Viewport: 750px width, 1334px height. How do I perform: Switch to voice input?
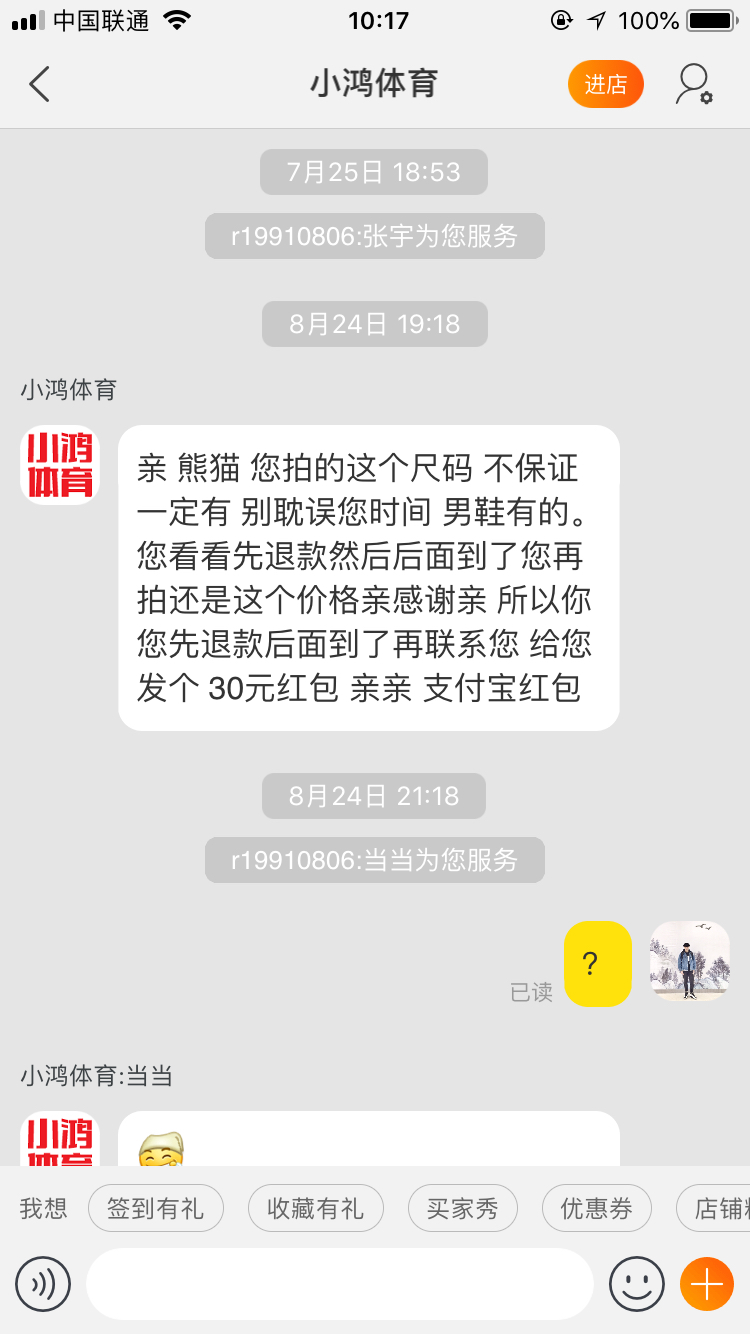[43, 1283]
